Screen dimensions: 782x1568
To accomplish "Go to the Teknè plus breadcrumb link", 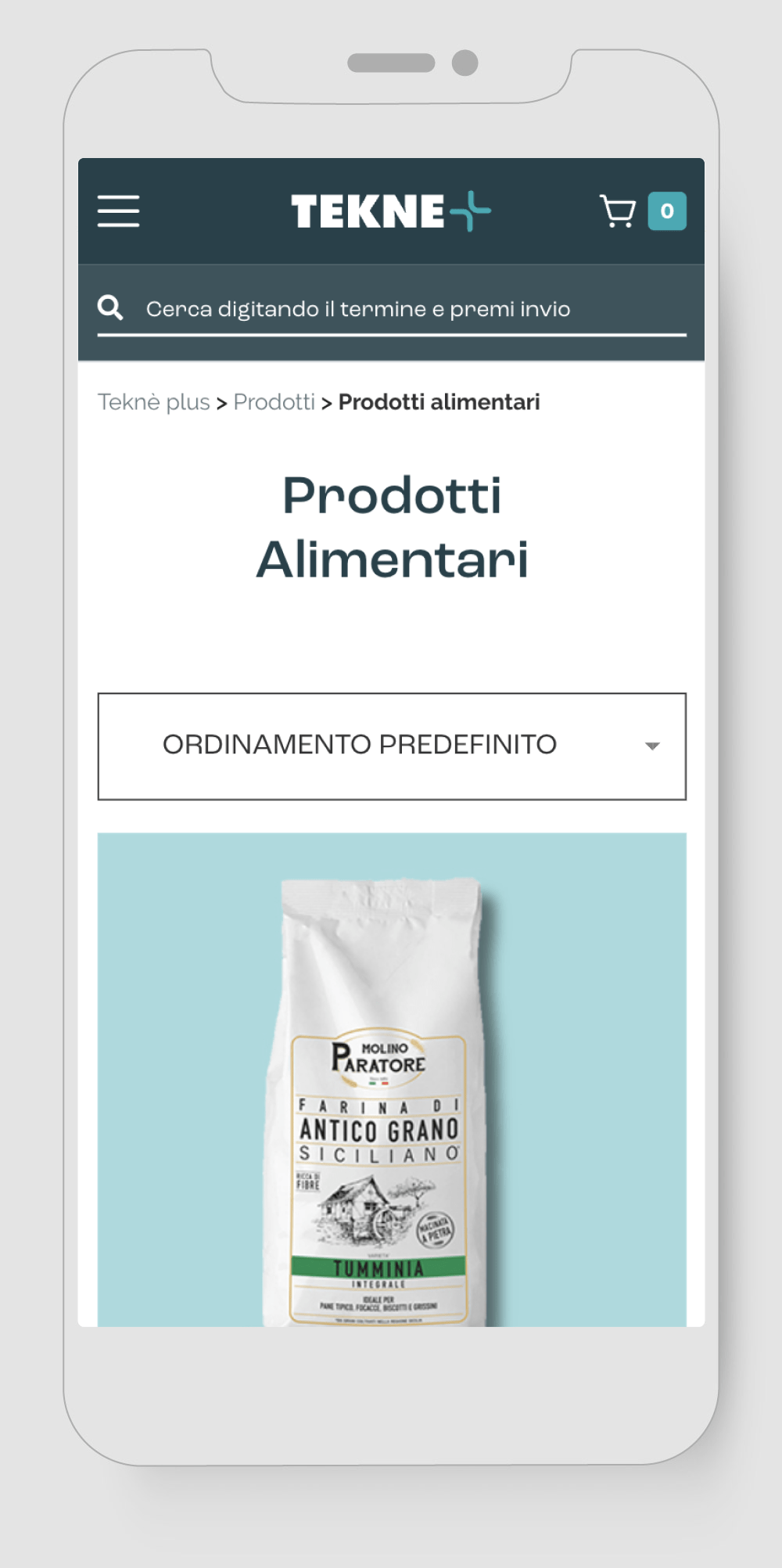I will point(153,402).
